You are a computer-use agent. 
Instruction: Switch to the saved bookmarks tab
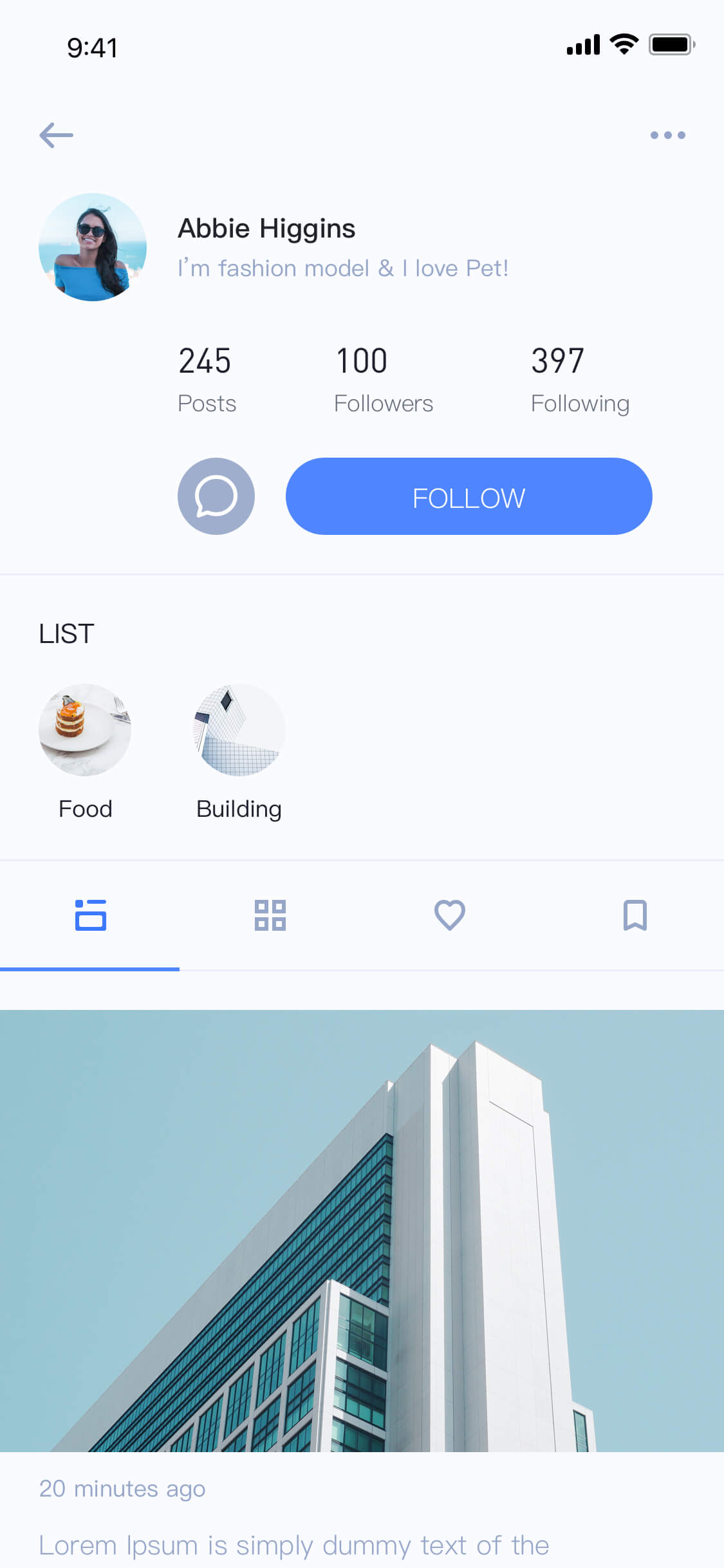coord(635,915)
